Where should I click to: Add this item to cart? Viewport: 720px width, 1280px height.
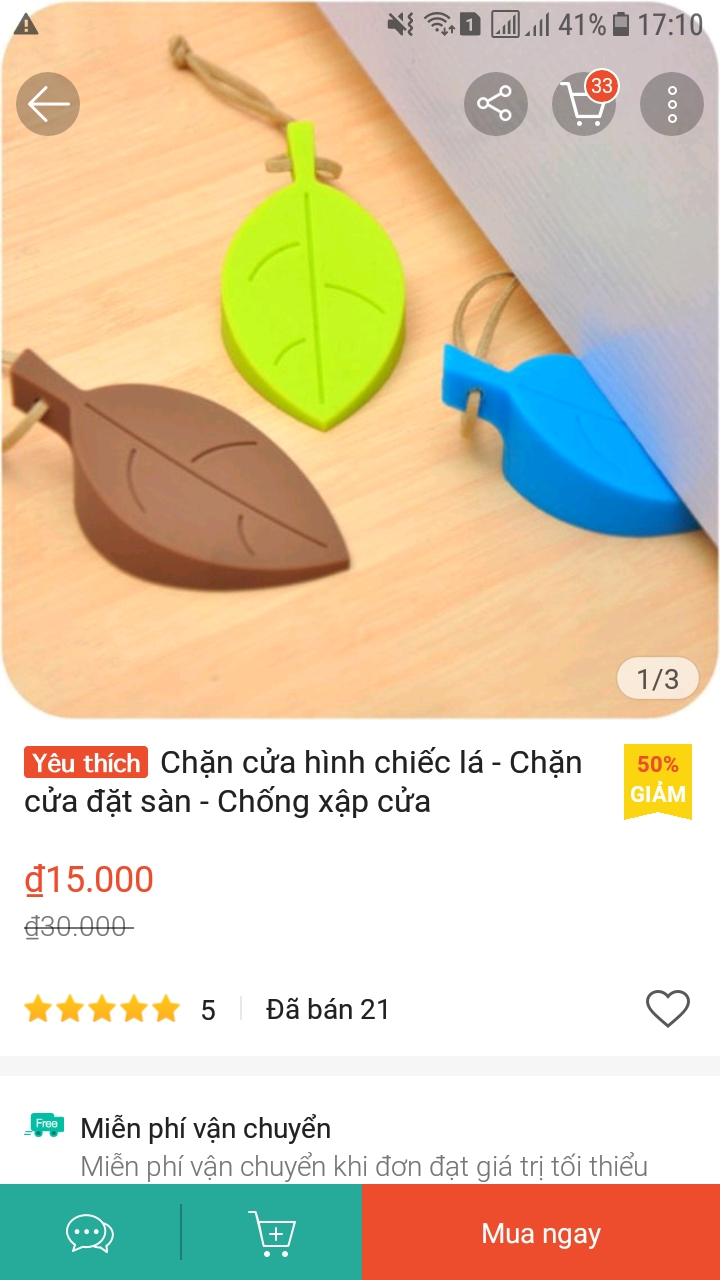click(271, 1232)
